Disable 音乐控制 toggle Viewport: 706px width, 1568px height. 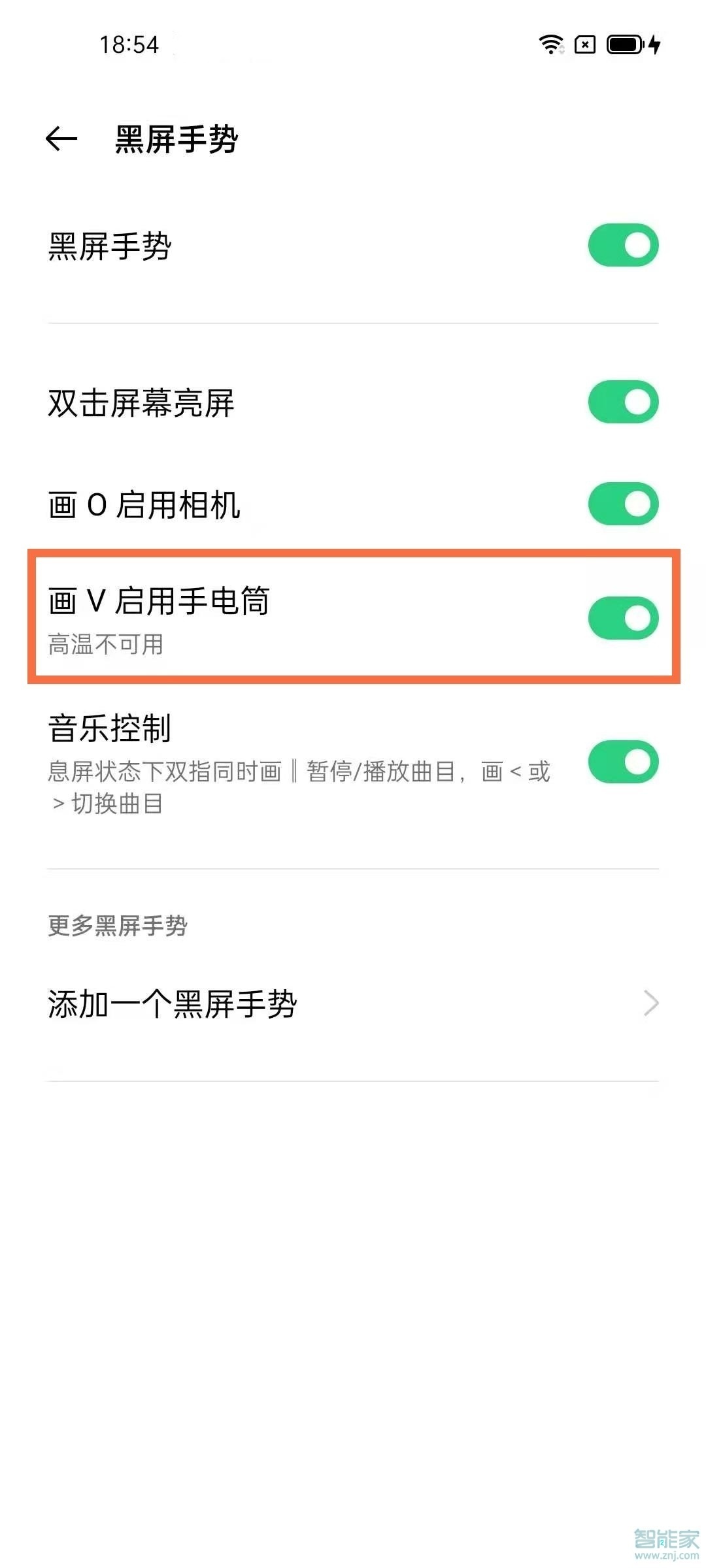(623, 760)
